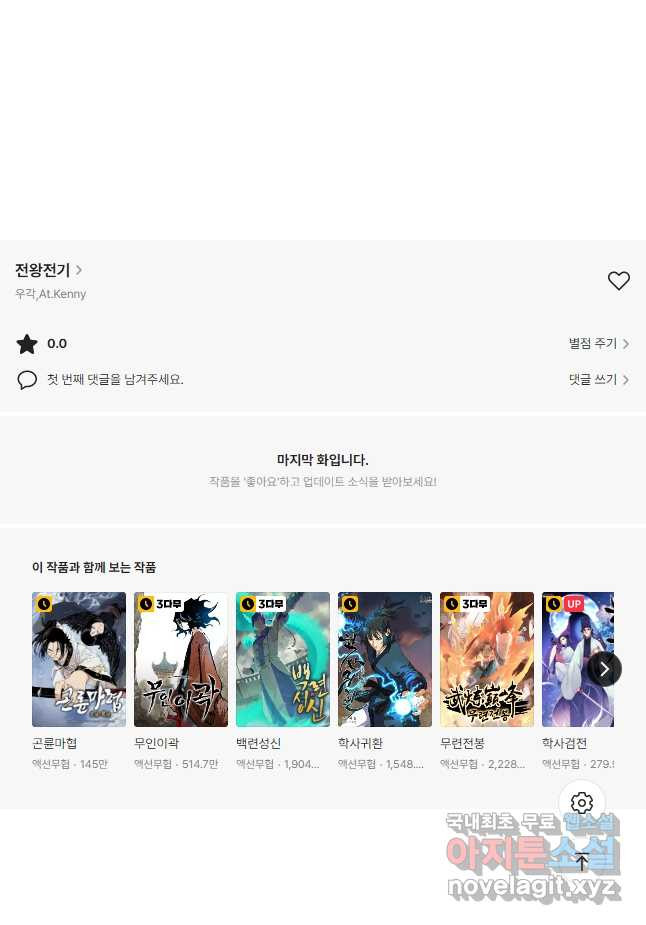Show next recommended titles with arrow
This screenshot has width=646, height=925.
click(x=604, y=669)
